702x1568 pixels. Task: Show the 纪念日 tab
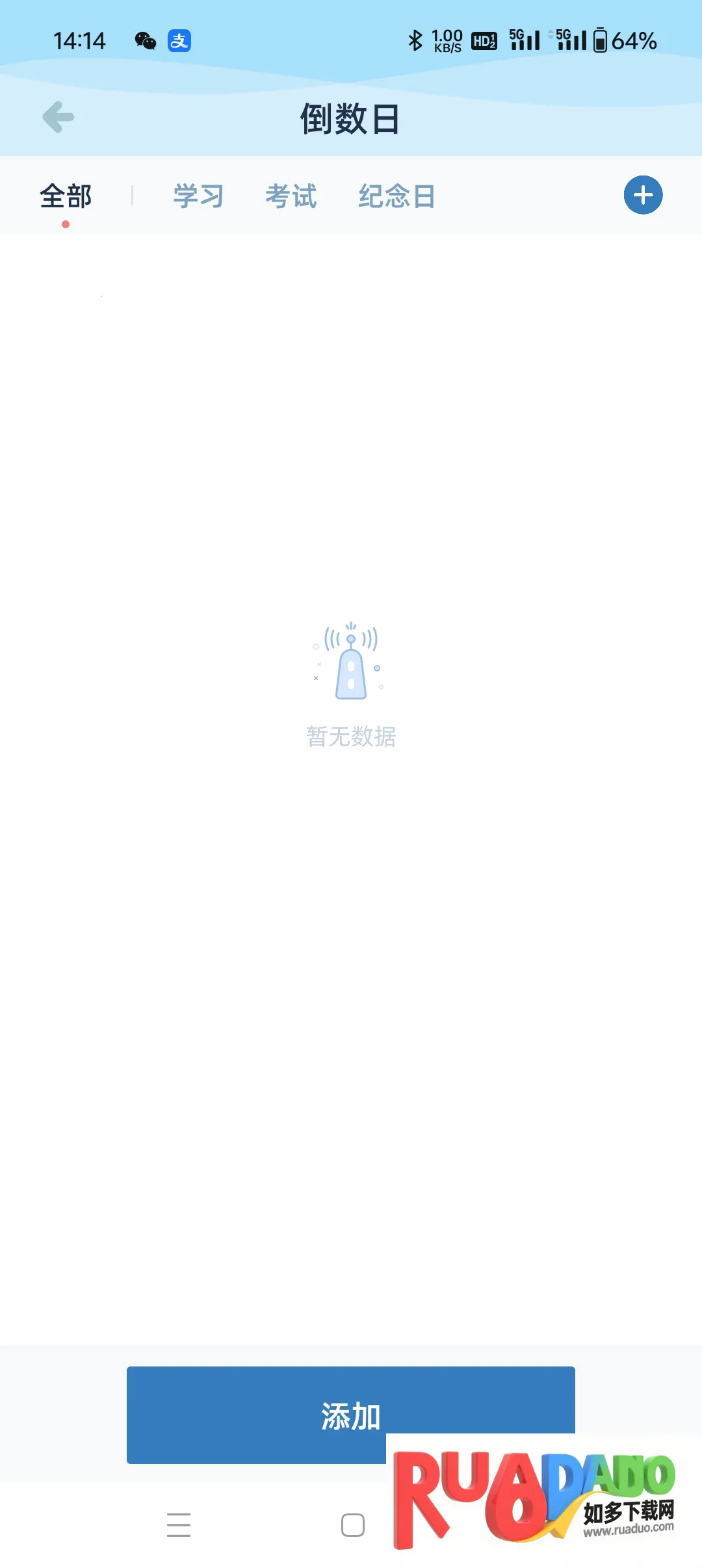396,196
